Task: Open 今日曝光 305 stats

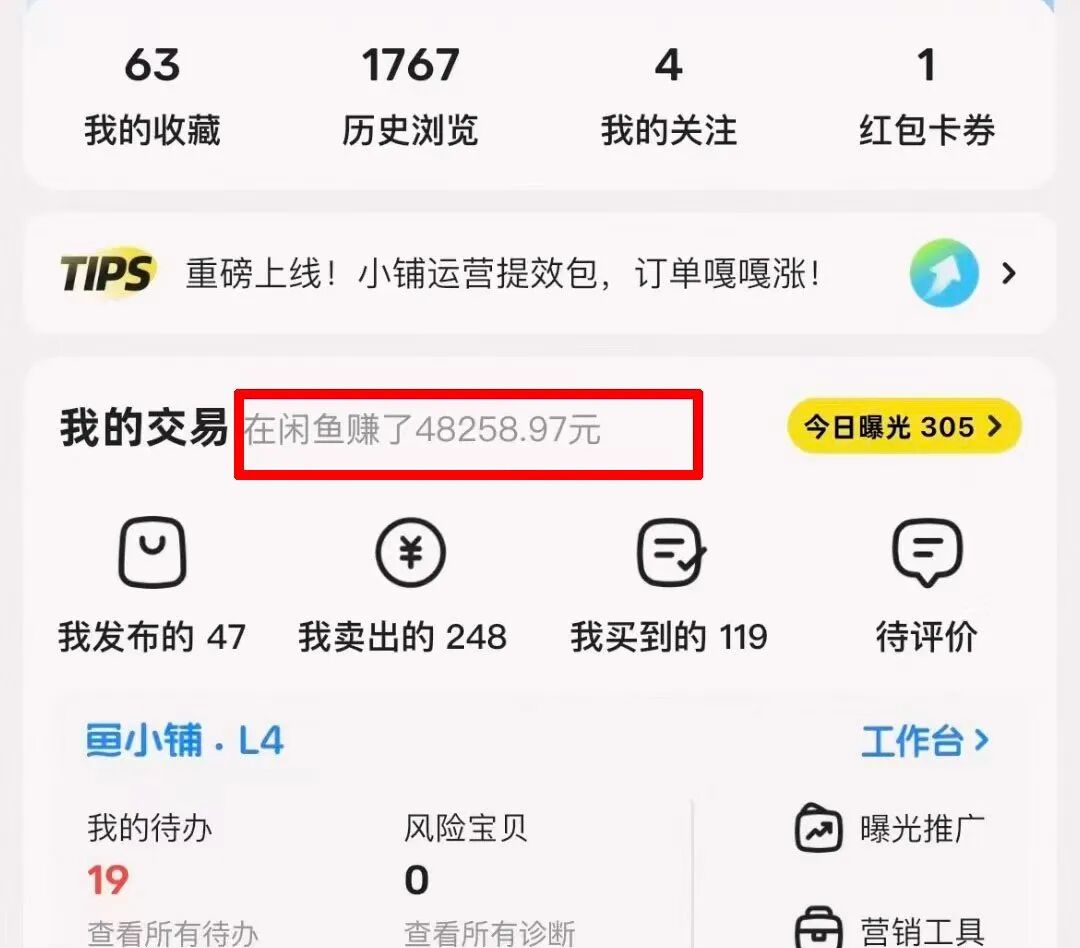Action: click(x=903, y=427)
